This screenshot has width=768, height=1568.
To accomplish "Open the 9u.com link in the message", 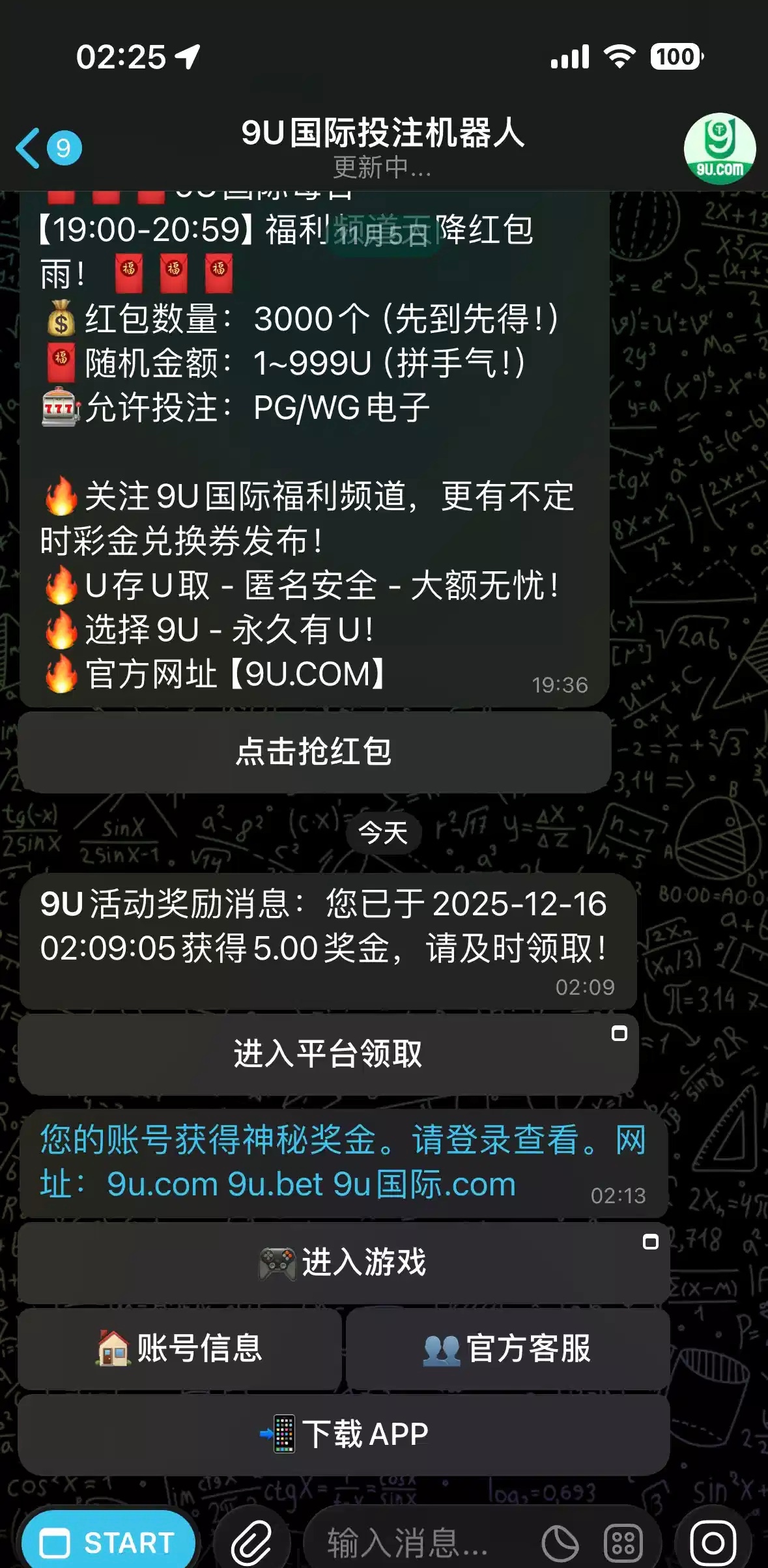I will click(x=162, y=1184).
